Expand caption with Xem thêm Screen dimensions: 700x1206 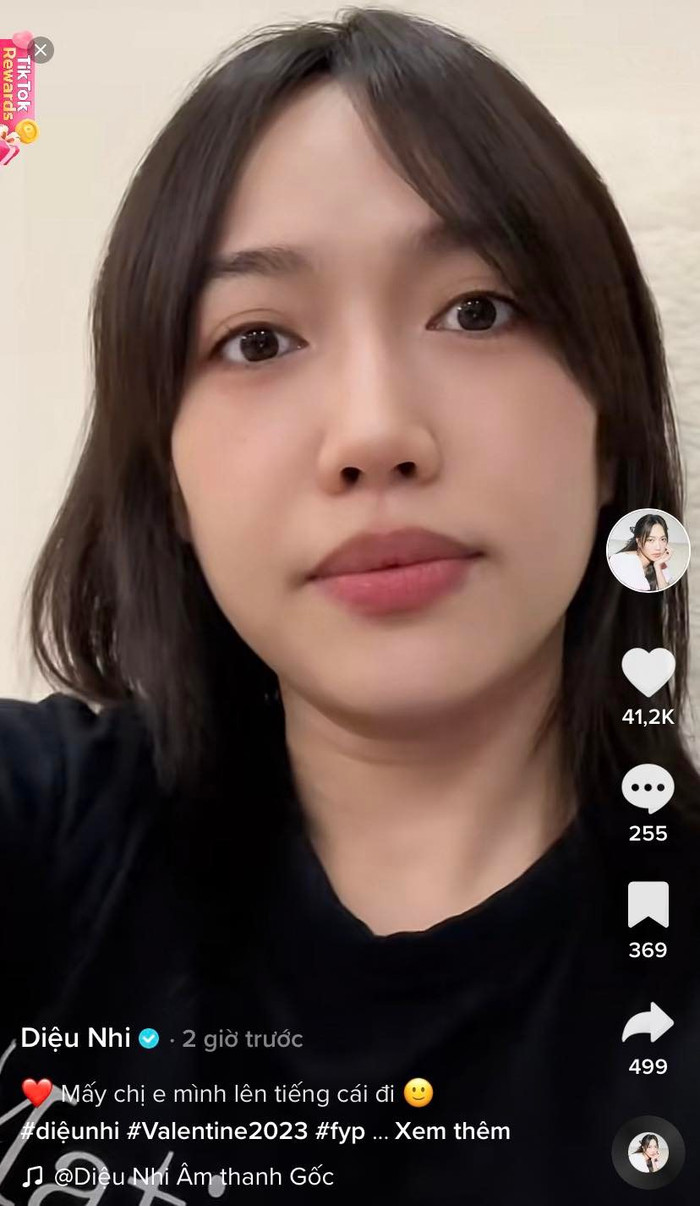pos(452,1131)
